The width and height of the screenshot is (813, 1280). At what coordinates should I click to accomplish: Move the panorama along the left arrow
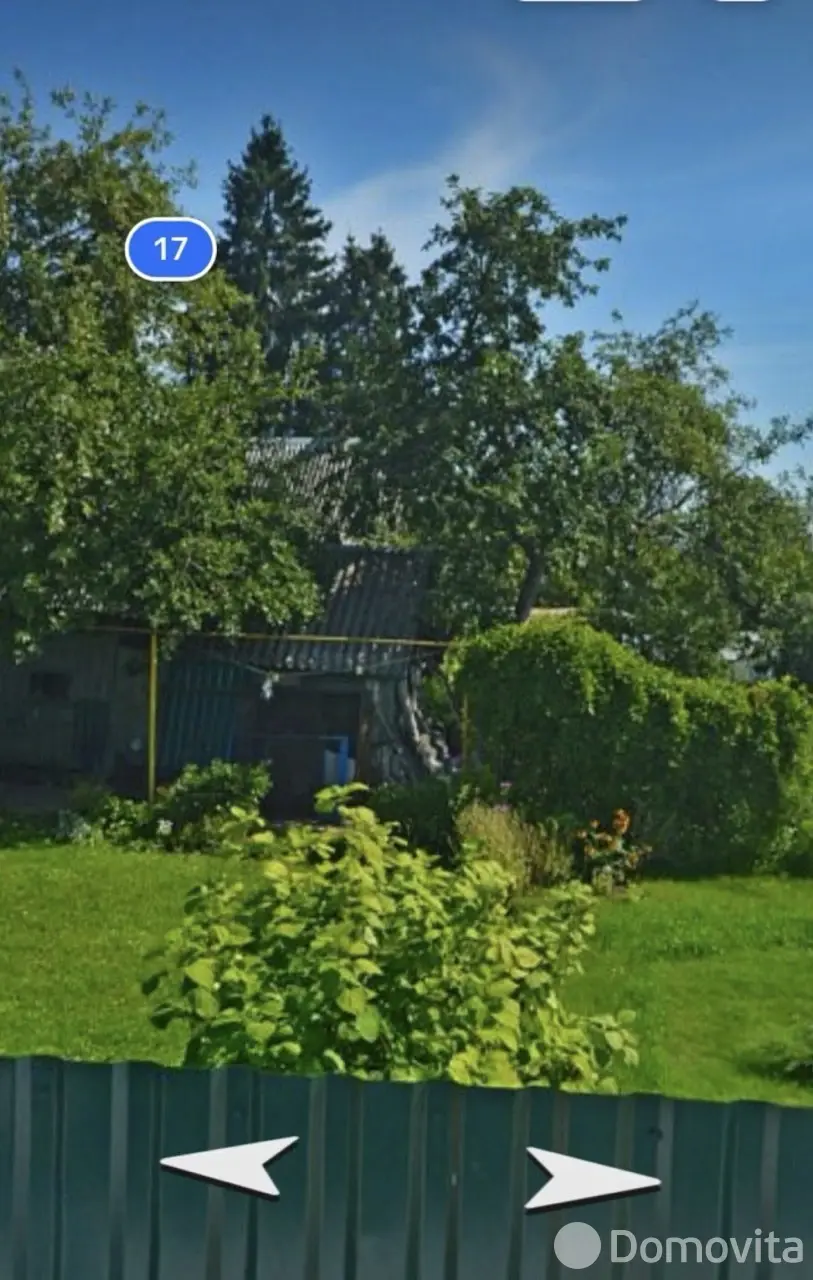(231, 1165)
